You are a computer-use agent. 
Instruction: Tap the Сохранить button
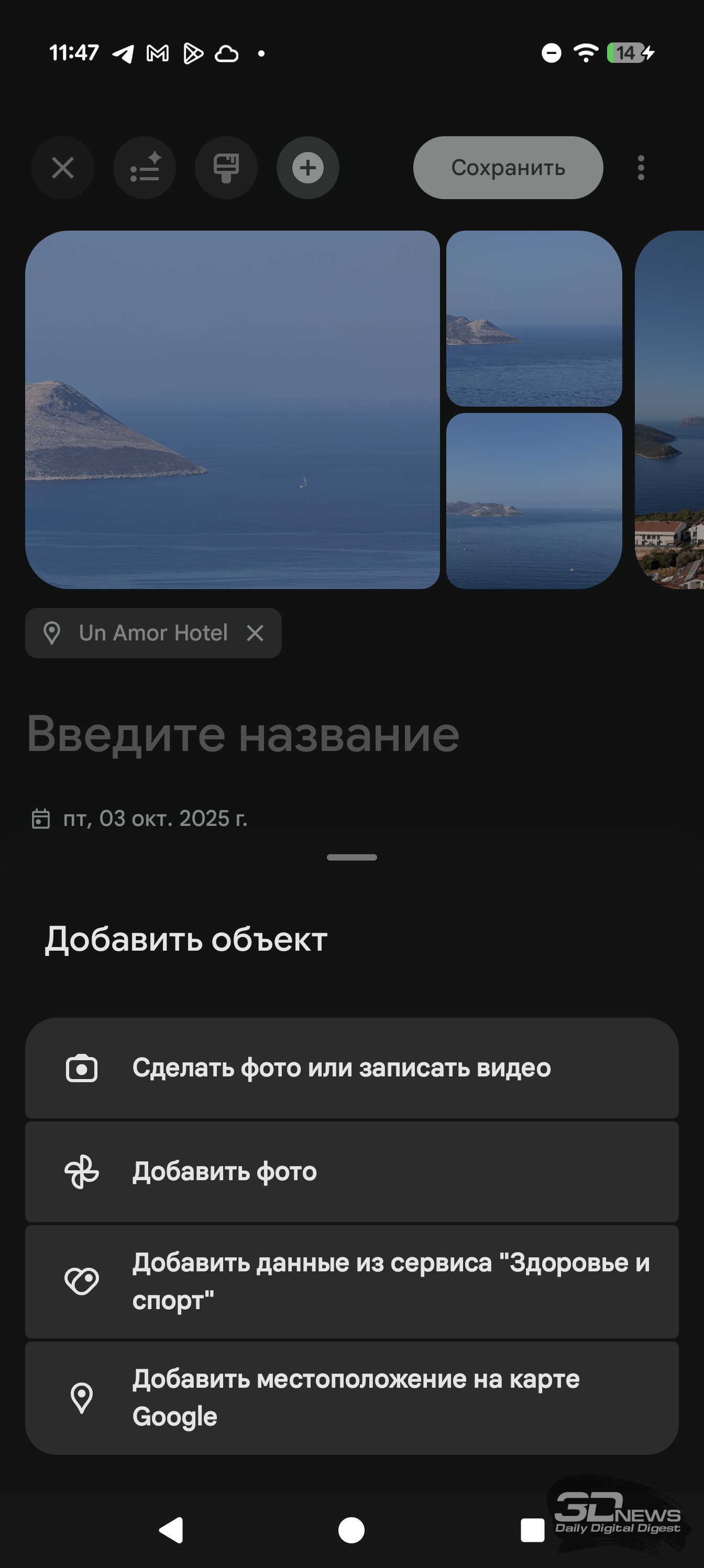coord(508,167)
